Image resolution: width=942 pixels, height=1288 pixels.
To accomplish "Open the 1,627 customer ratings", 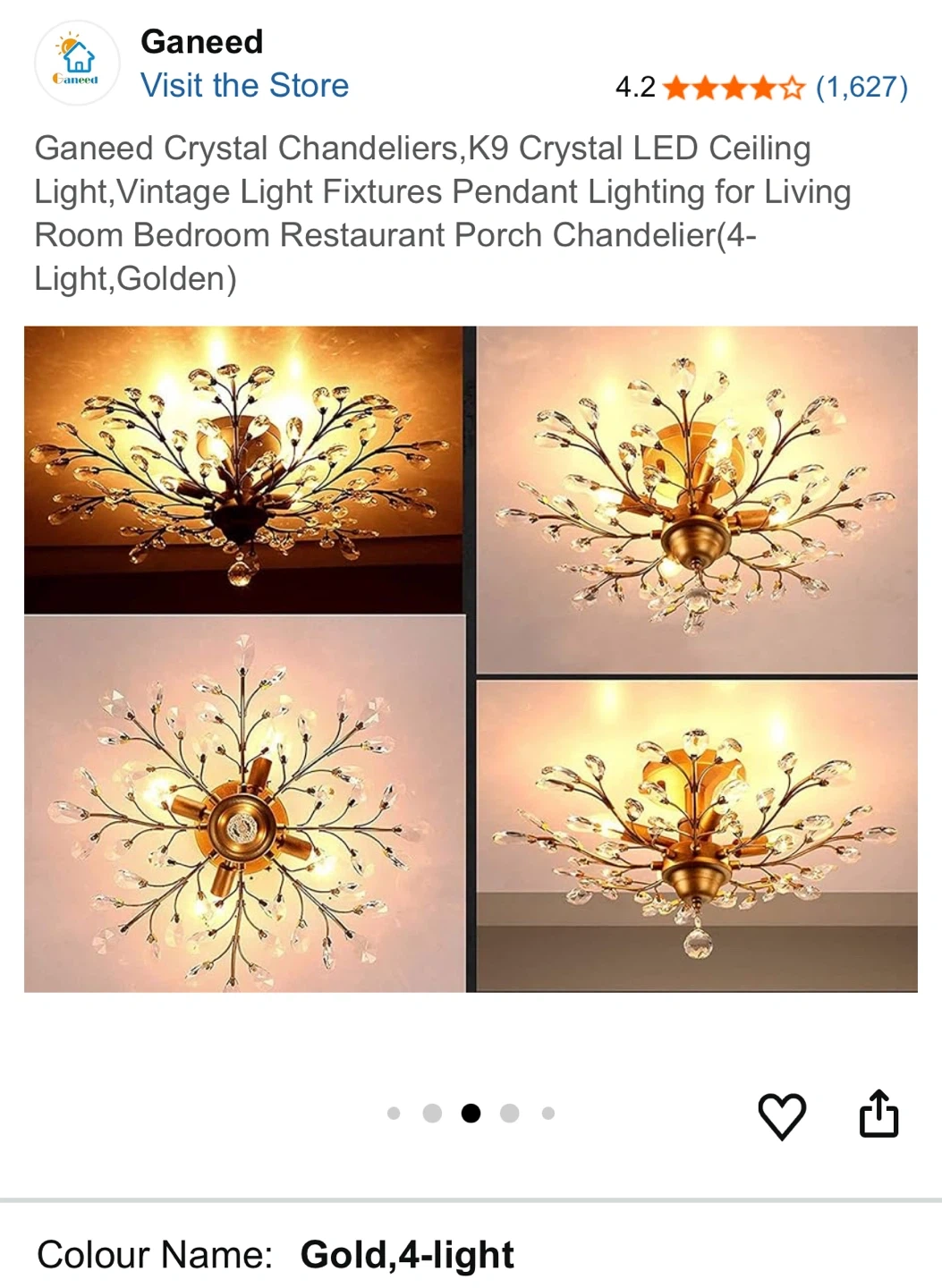I will click(x=861, y=87).
